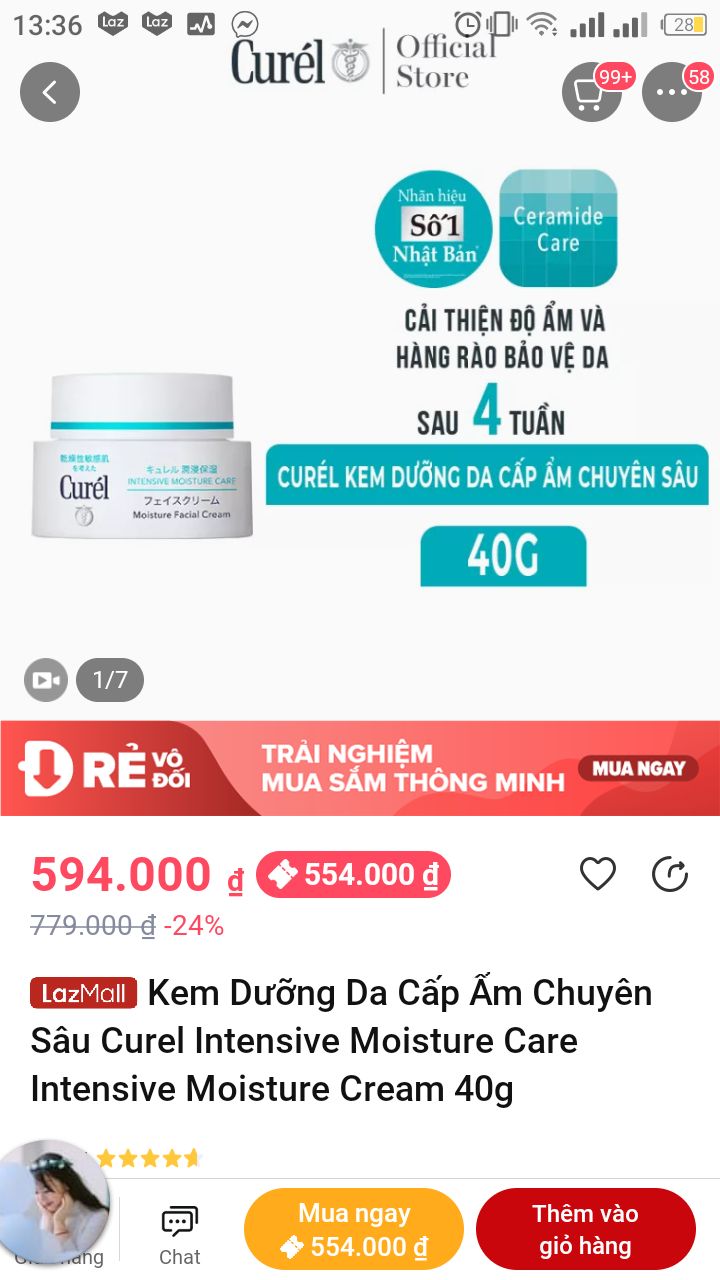Go back to the previous page
Screen dimensions: 720x1280
[x=49, y=92]
